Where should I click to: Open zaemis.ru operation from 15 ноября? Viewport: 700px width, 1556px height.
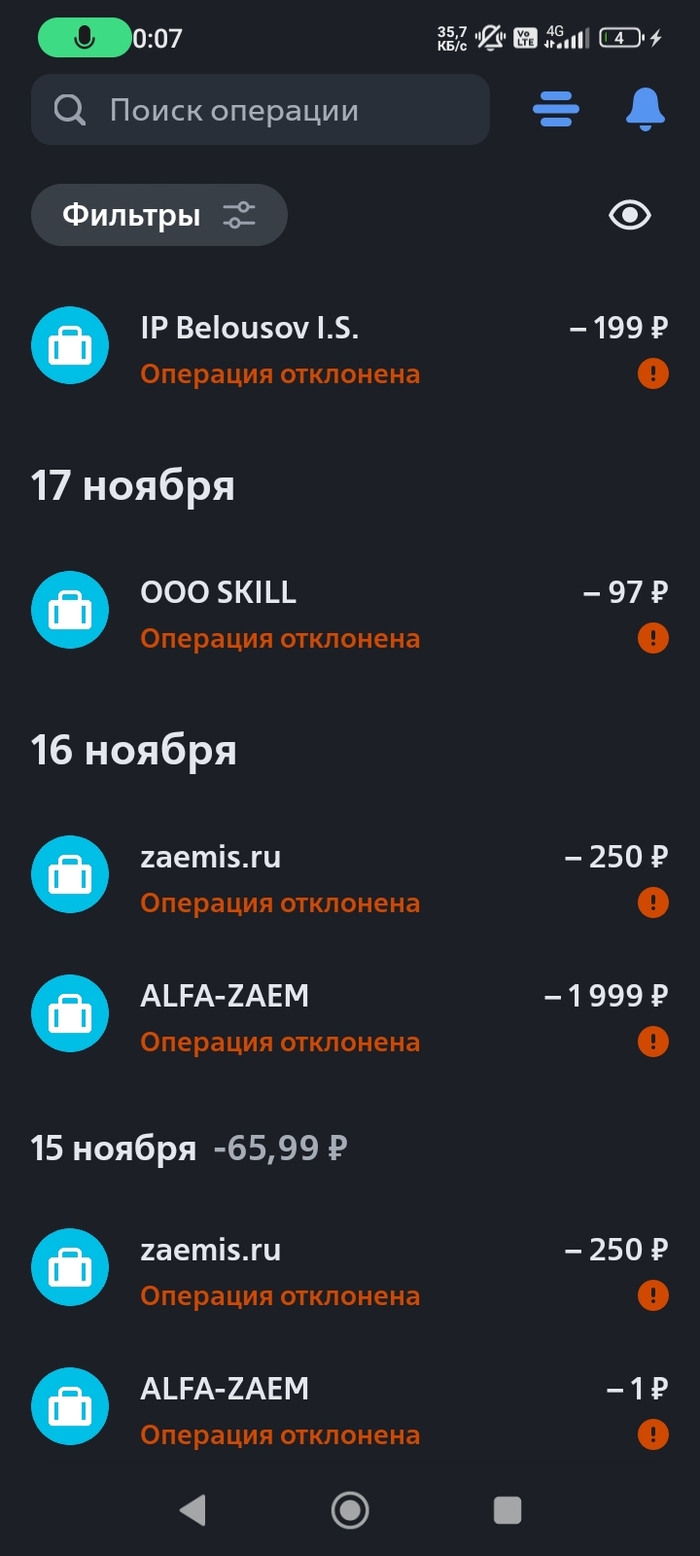[x=350, y=1270]
